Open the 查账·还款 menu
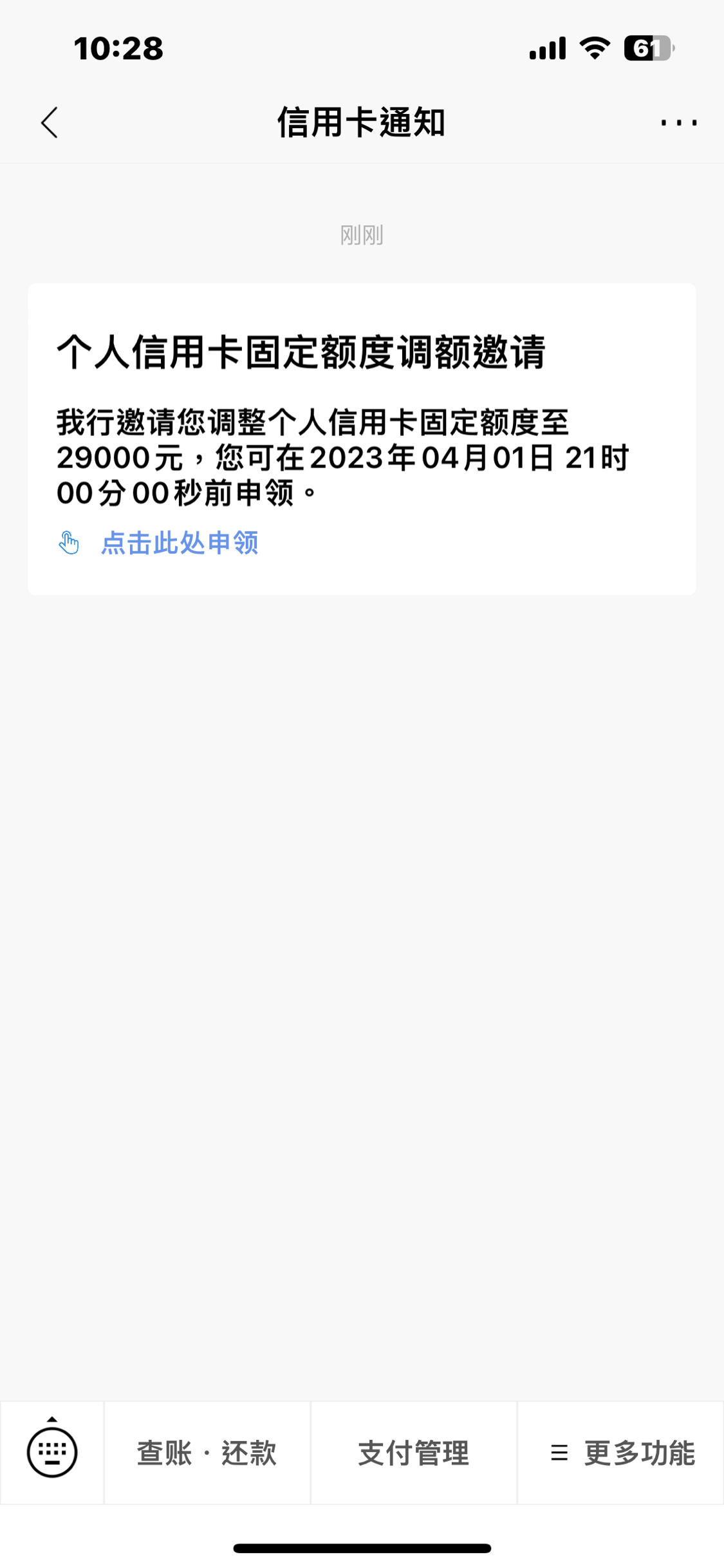 (207, 1453)
